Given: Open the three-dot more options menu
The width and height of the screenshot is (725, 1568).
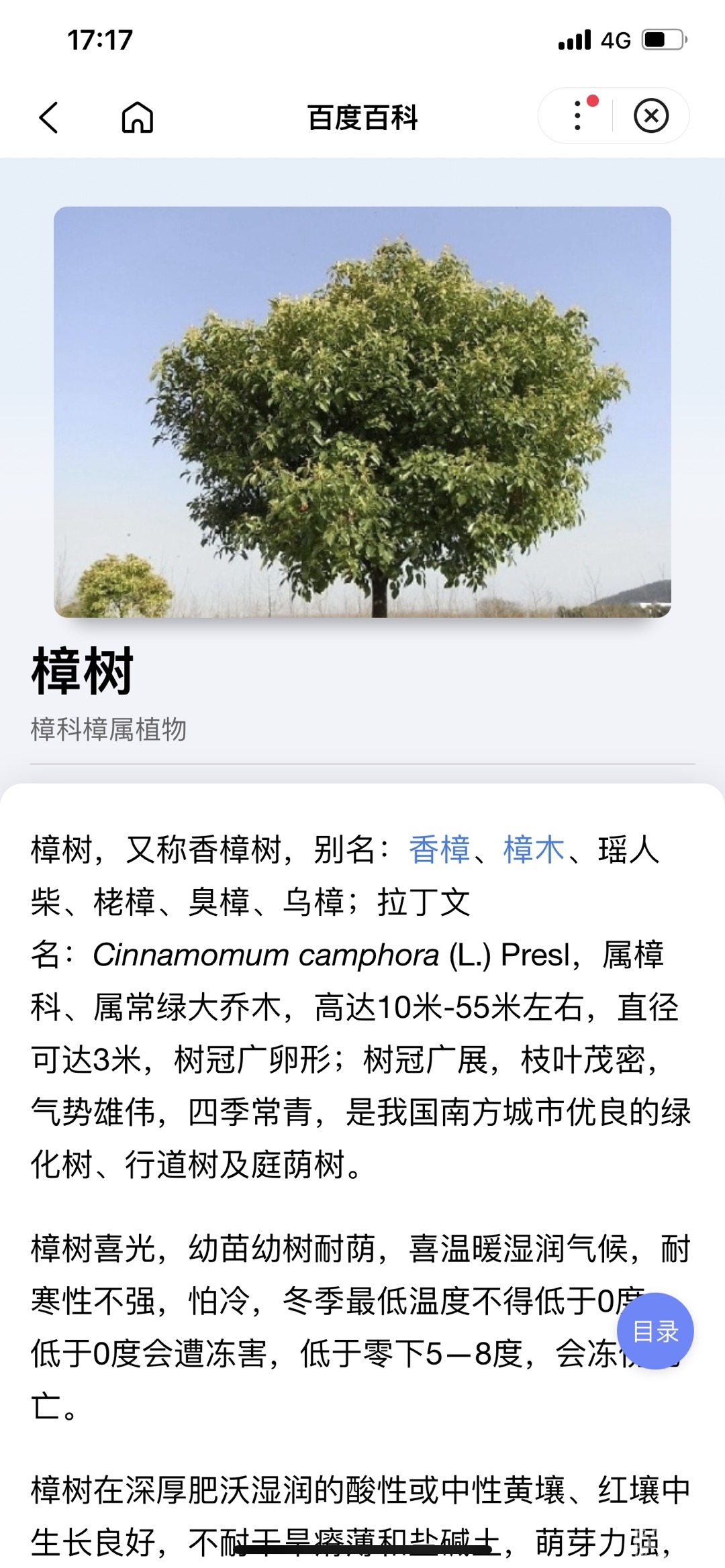Looking at the screenshot, I should 578,116.
